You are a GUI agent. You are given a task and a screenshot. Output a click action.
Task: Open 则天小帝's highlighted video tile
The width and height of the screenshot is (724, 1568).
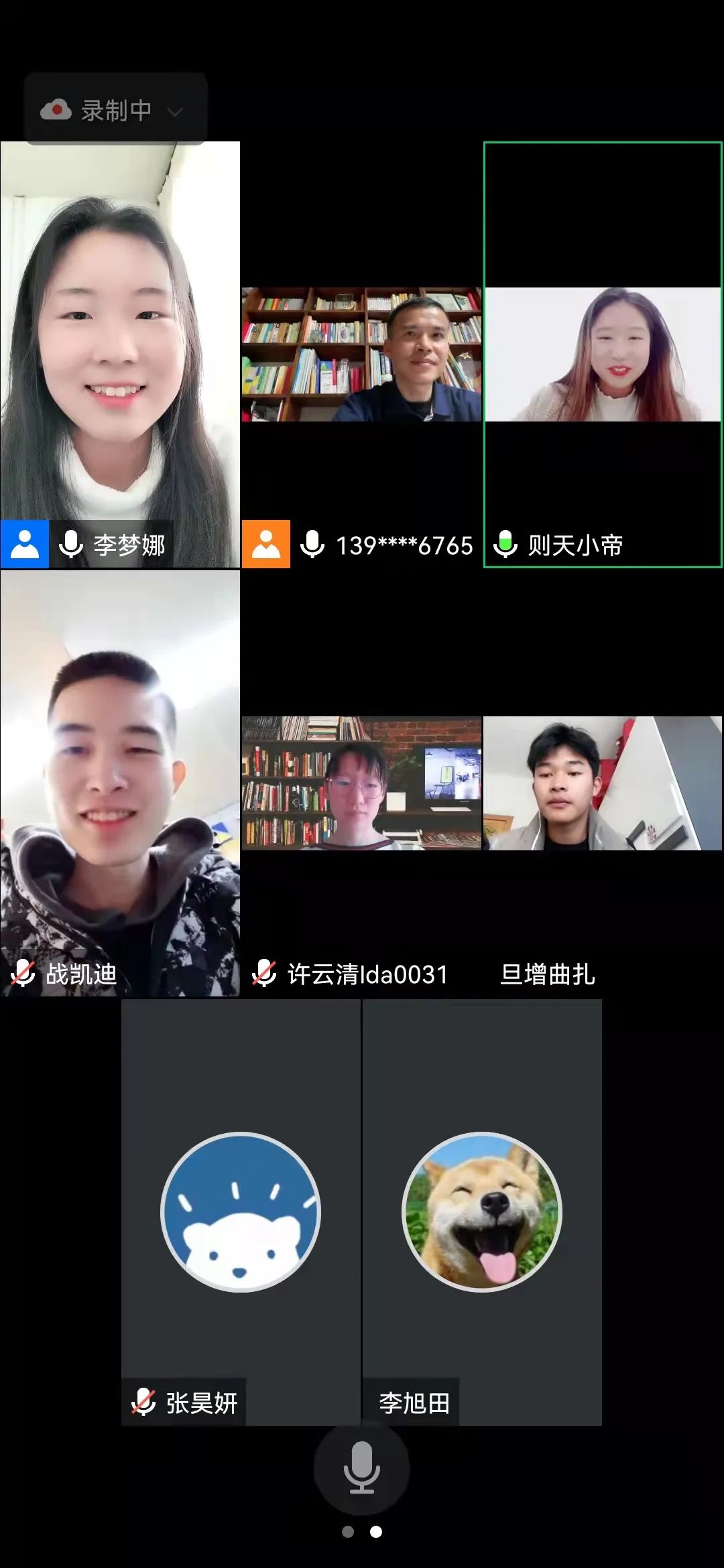[x=603, y=355]
